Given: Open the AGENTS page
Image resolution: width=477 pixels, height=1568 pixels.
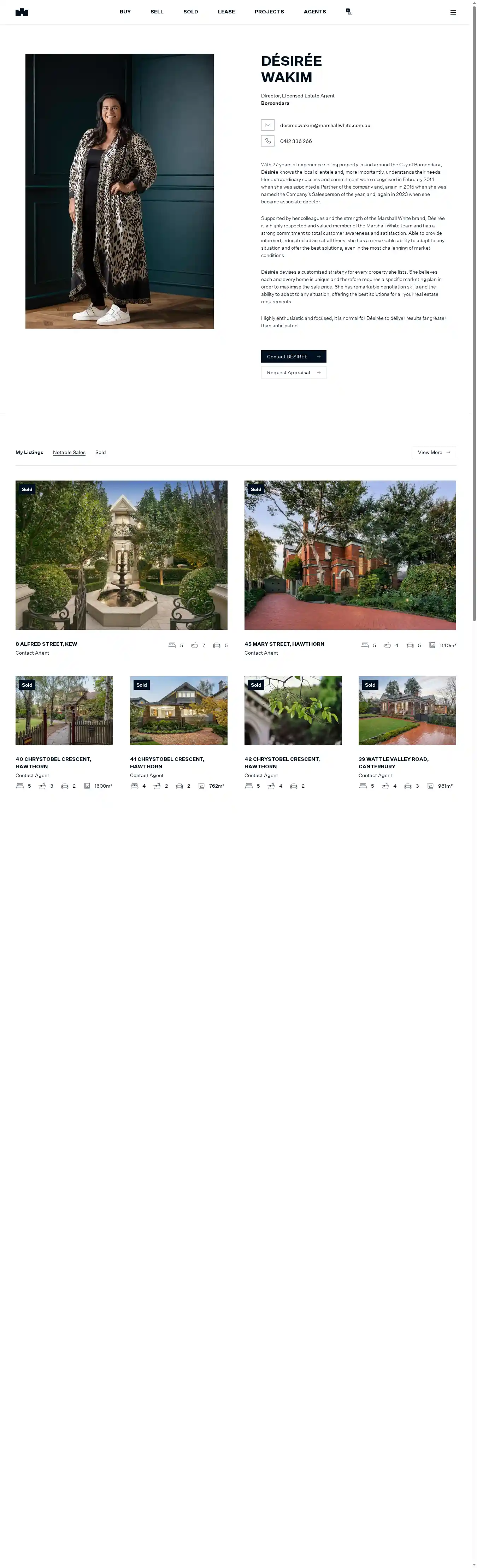Looking at the screenshot, I should [x=314, y=12].
